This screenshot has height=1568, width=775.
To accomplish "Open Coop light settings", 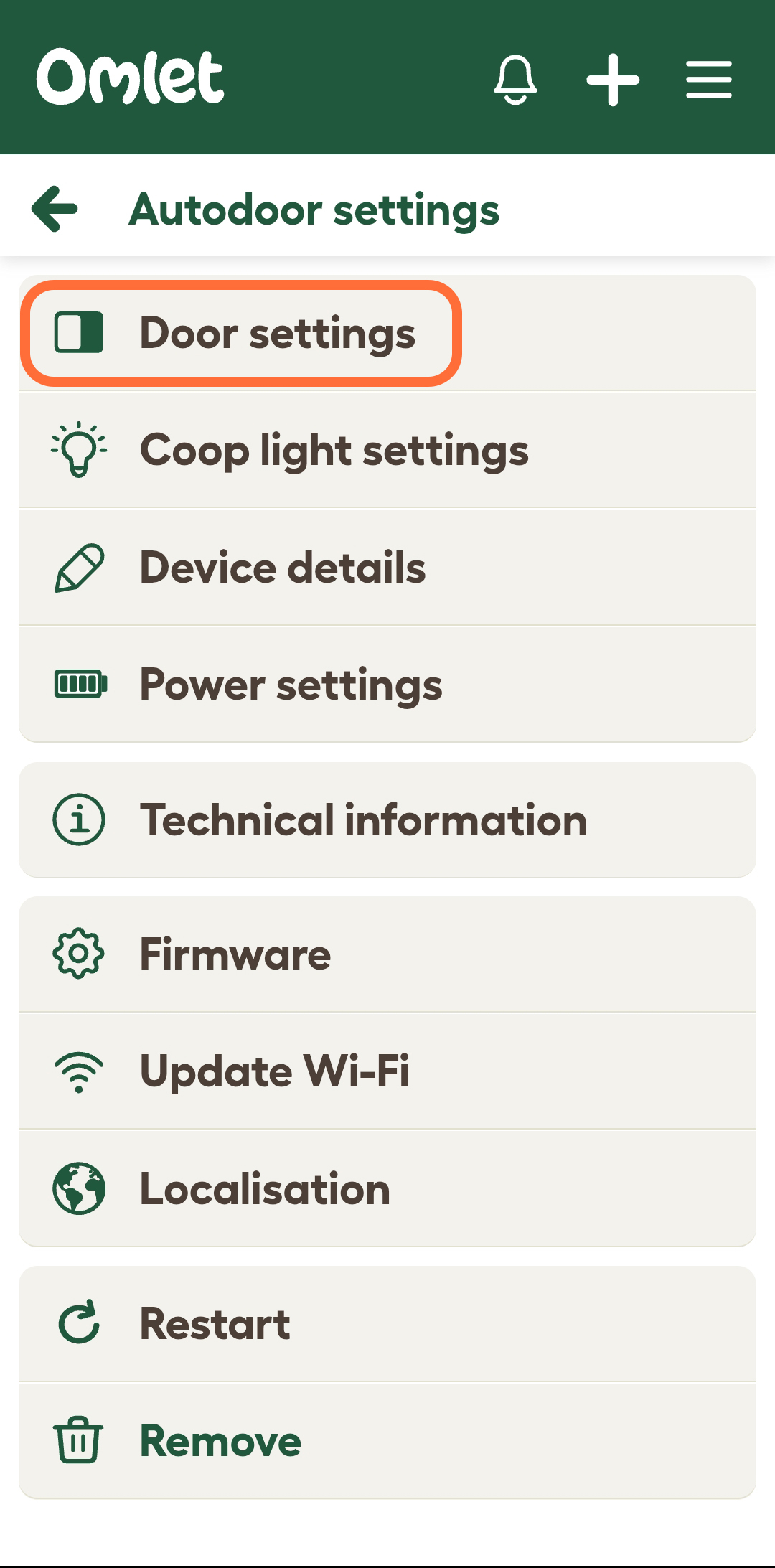I will coord(334,451).
